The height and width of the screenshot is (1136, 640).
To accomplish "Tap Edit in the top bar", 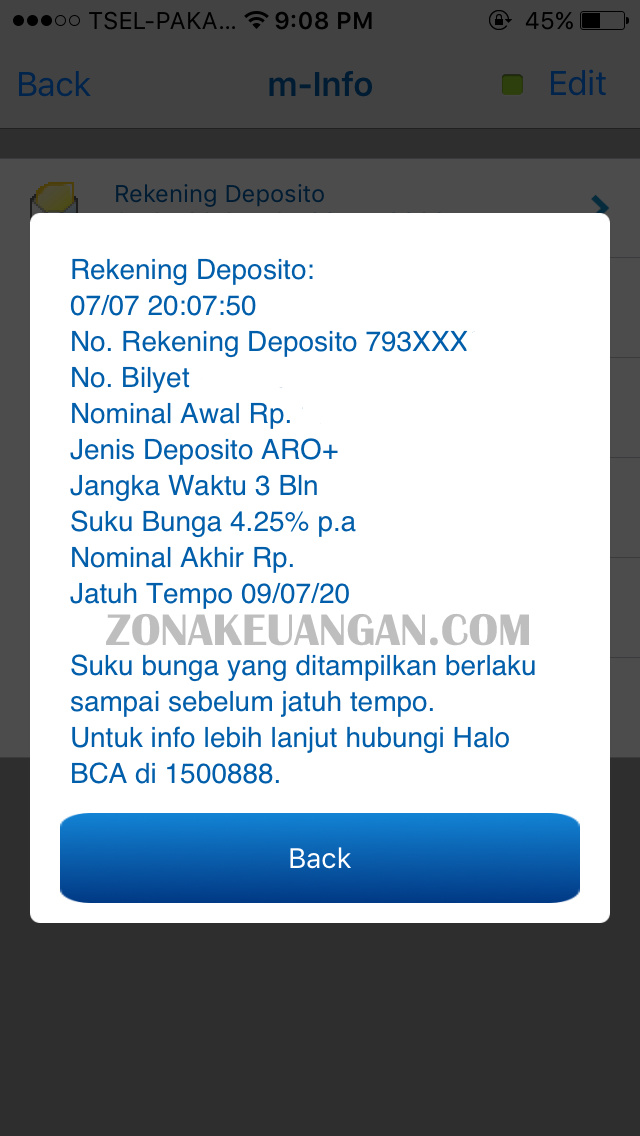I will click(x=577, y=84).
